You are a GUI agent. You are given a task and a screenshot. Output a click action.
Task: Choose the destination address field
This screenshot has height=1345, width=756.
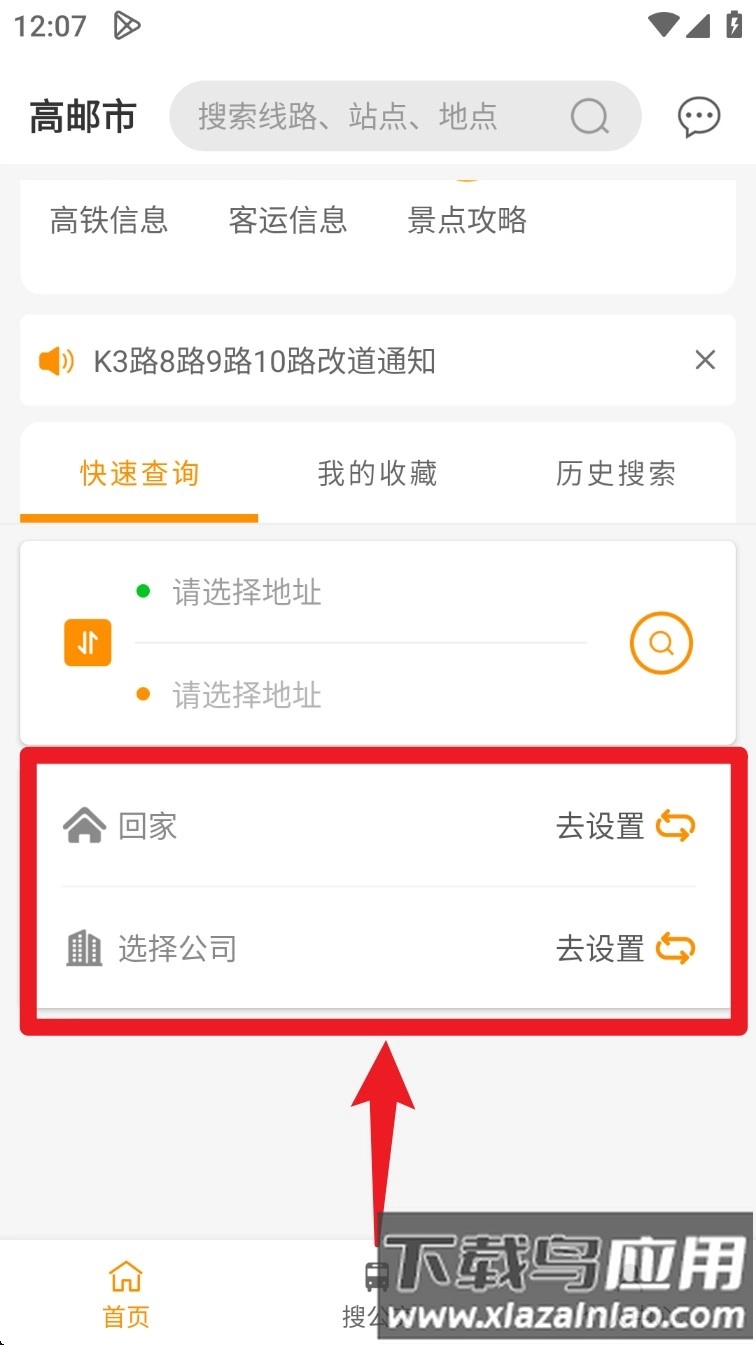tap(360, 694)
